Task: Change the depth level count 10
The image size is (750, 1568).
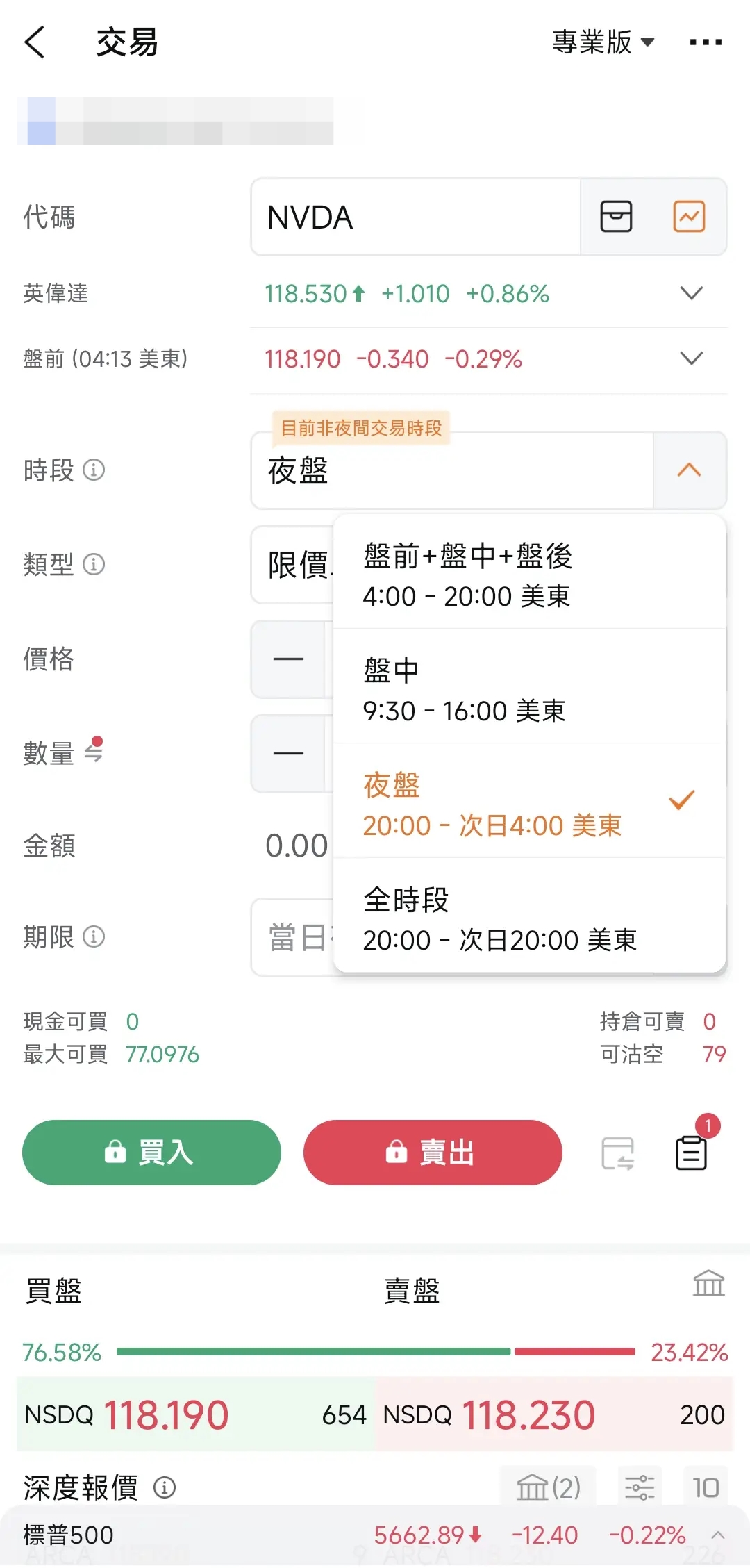Action: click(706, 1487)
